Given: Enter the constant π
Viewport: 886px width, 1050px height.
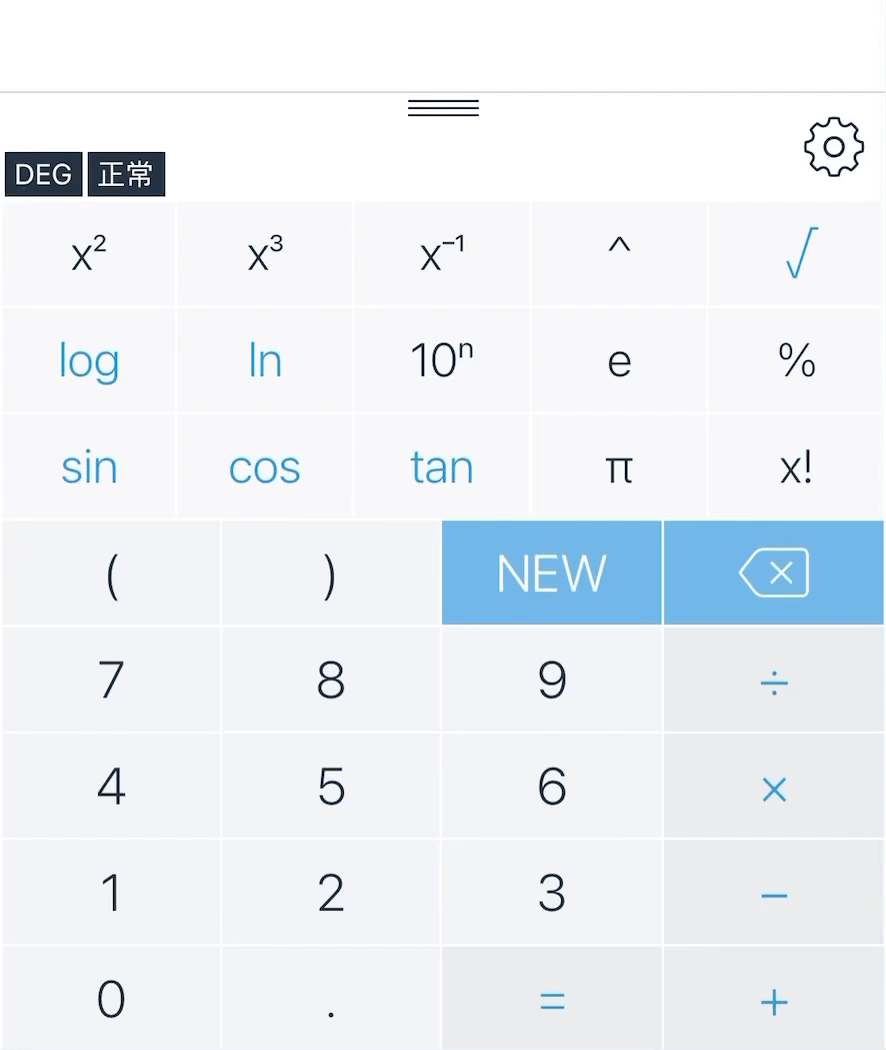Looking at the screenshot, I should click(x=619, y=467).
